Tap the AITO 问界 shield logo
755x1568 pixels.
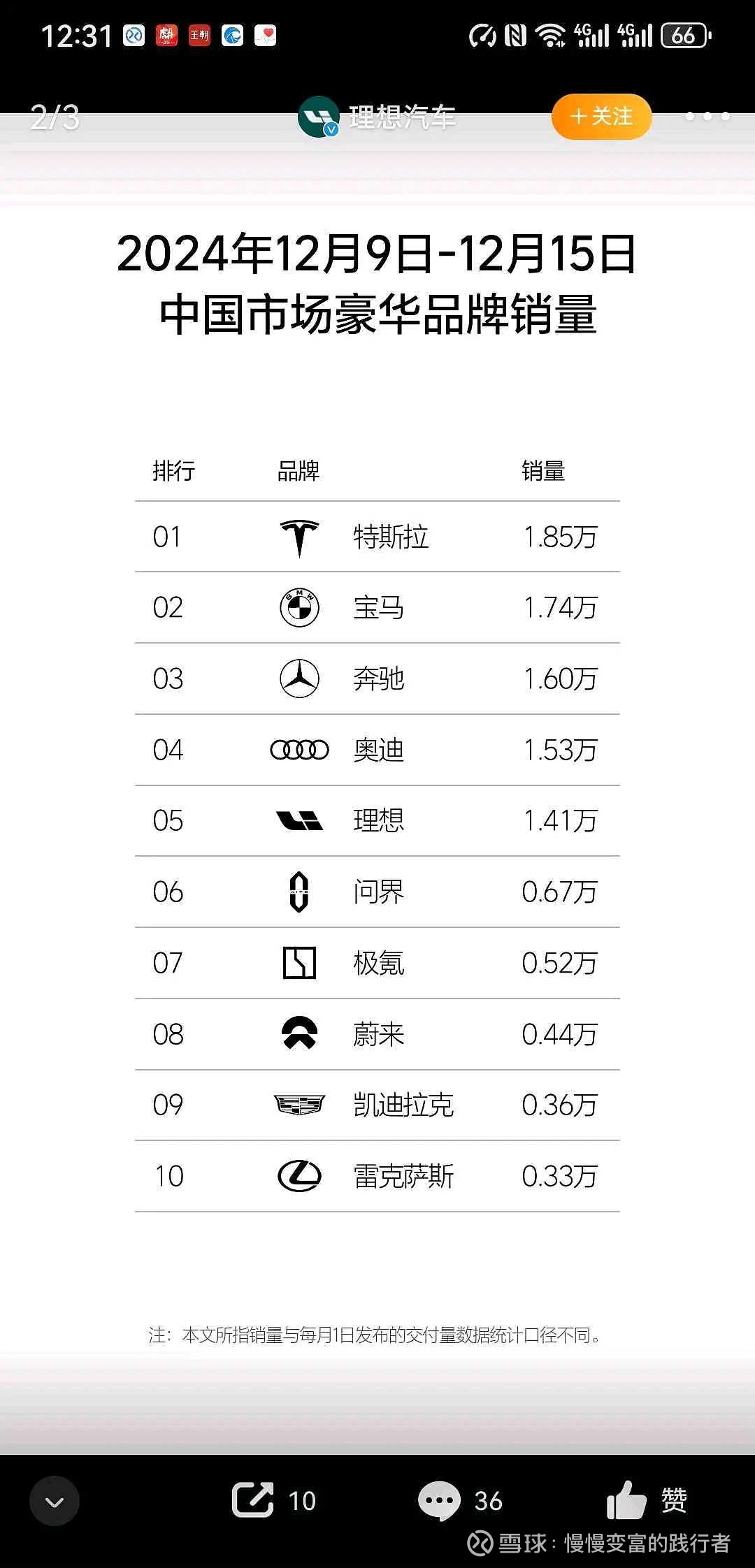[x=299, y=893]
